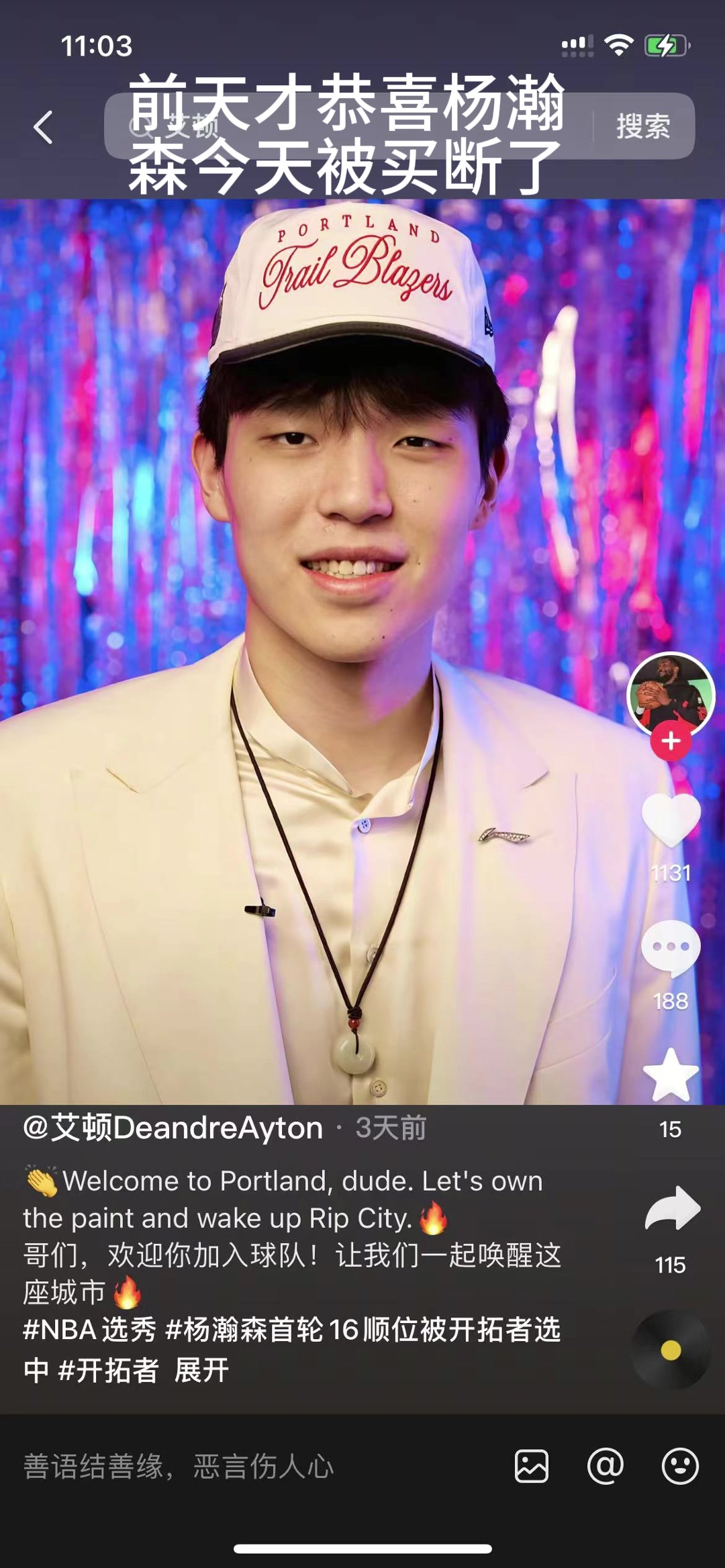Like this video with the heart icon
This screenshot has width=725, height=1568.
pyautogui.click(x=671, y=820)
